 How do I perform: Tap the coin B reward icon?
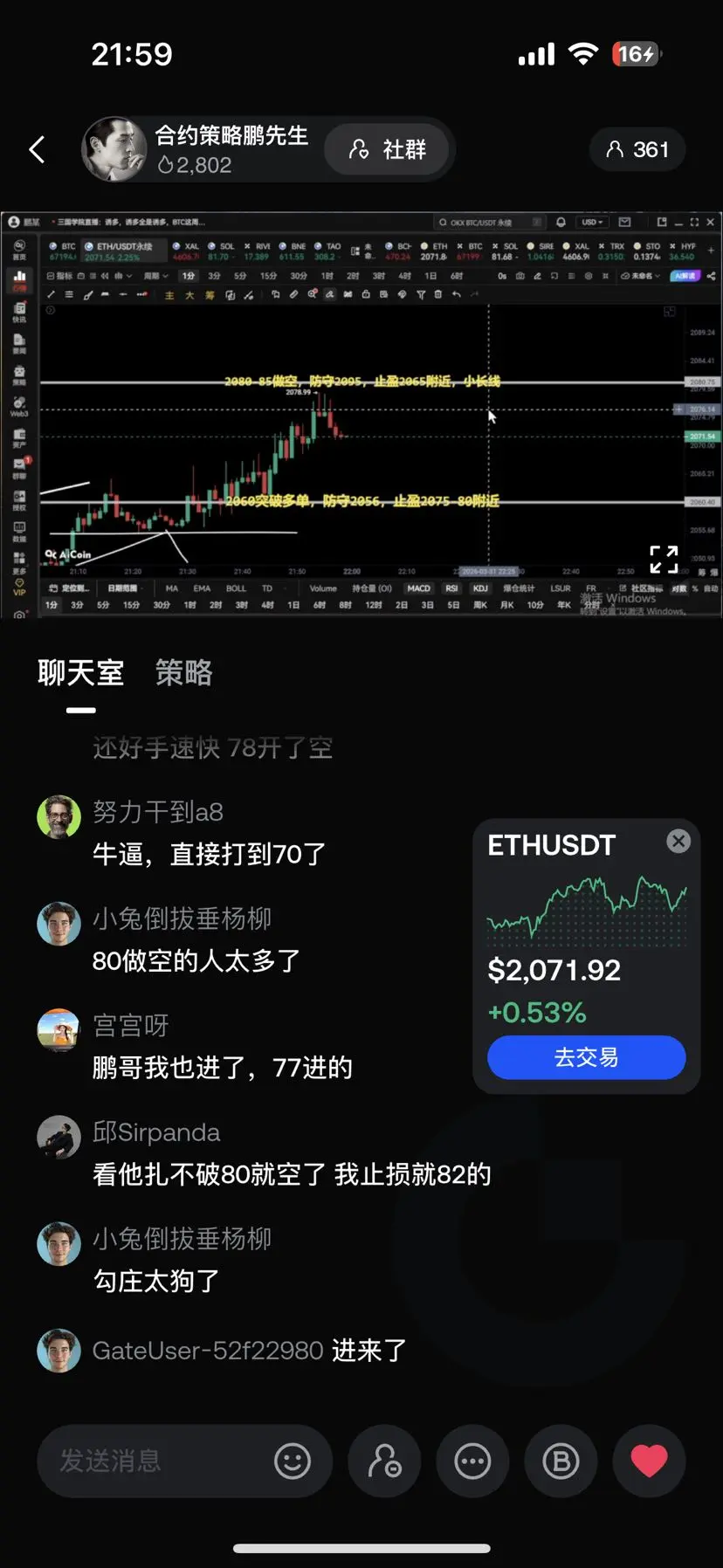pos(561,1461)
